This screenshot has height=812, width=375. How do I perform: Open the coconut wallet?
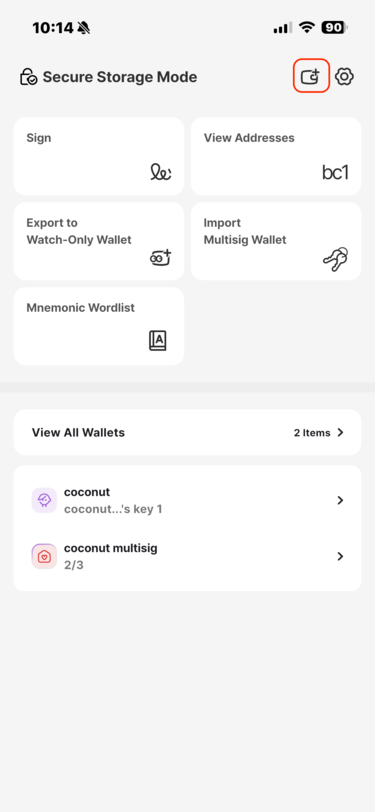(188, 500)
